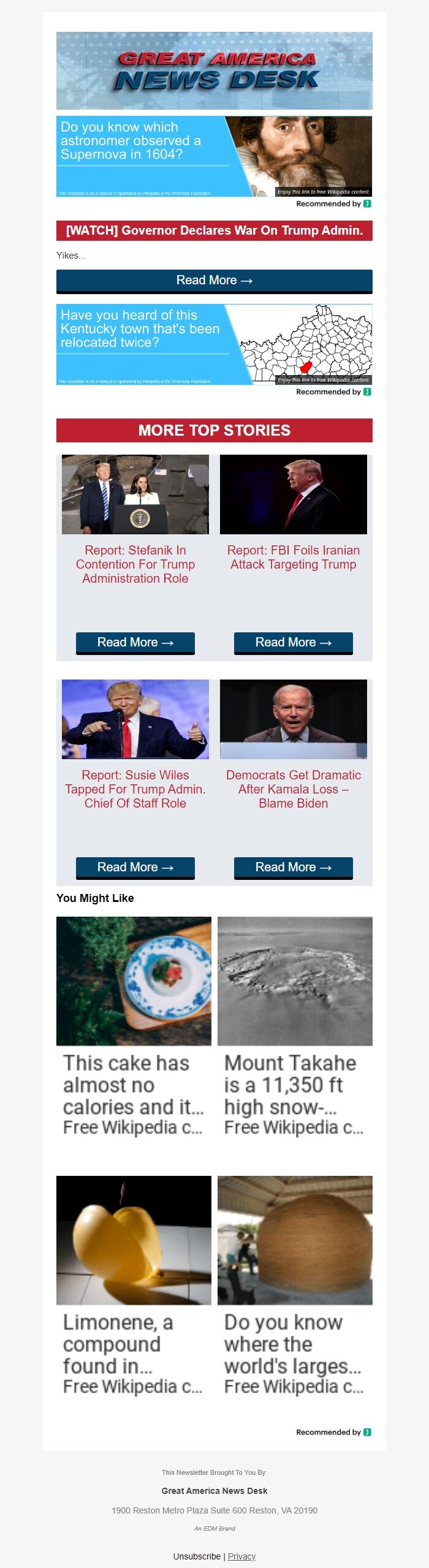Open the FBI Foils Iranian Attack story
The image size is (429, 1568).
coord(293,558)
